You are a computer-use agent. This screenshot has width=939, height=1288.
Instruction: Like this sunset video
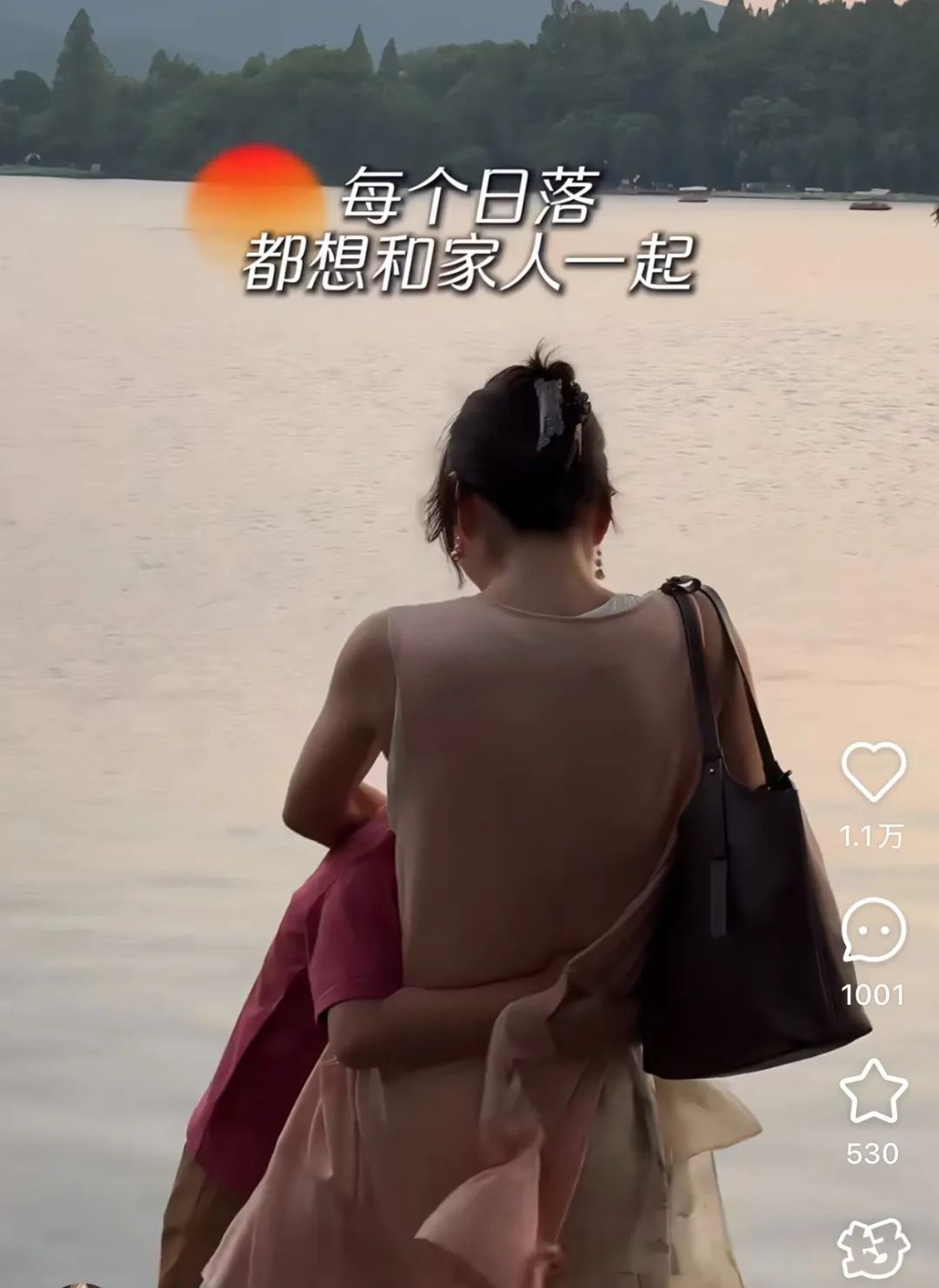click(873, 772)
